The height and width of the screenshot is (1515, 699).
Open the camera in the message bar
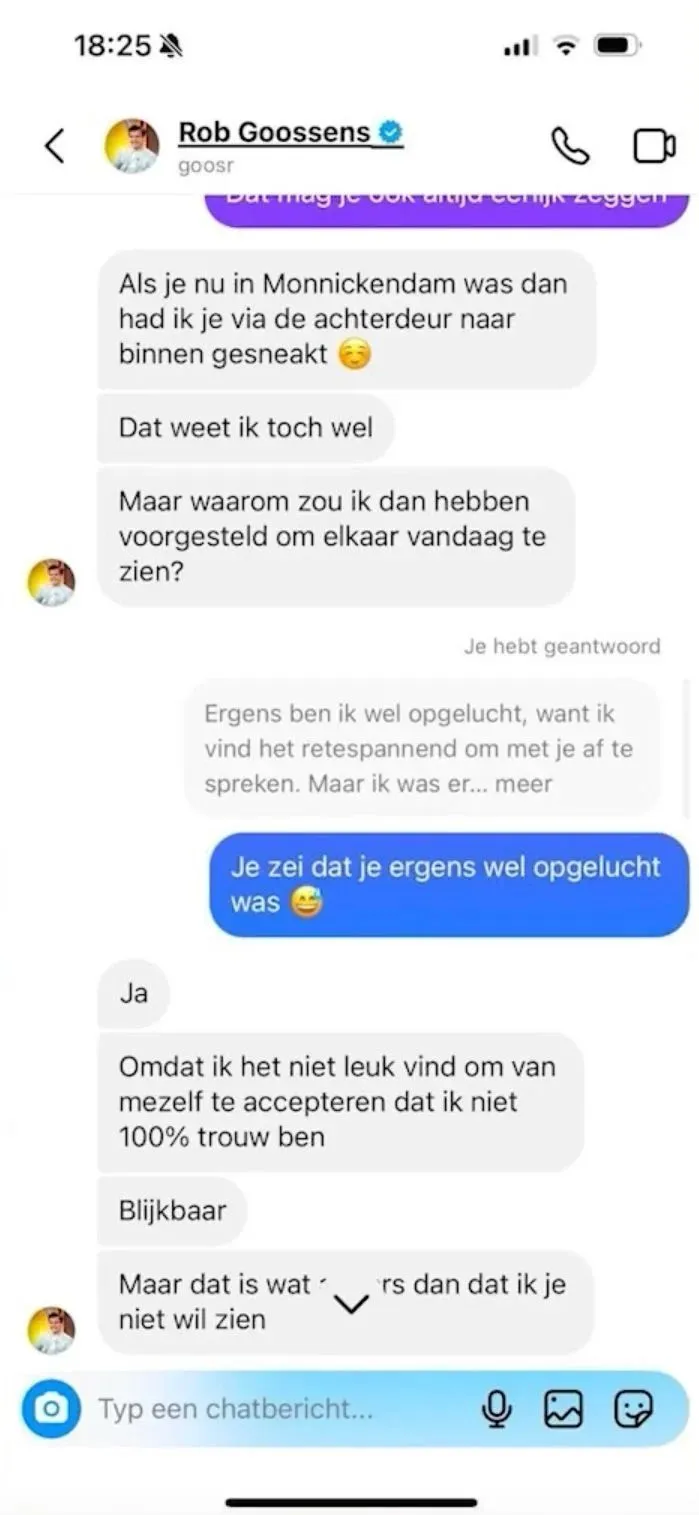[x=50, y=1409]
